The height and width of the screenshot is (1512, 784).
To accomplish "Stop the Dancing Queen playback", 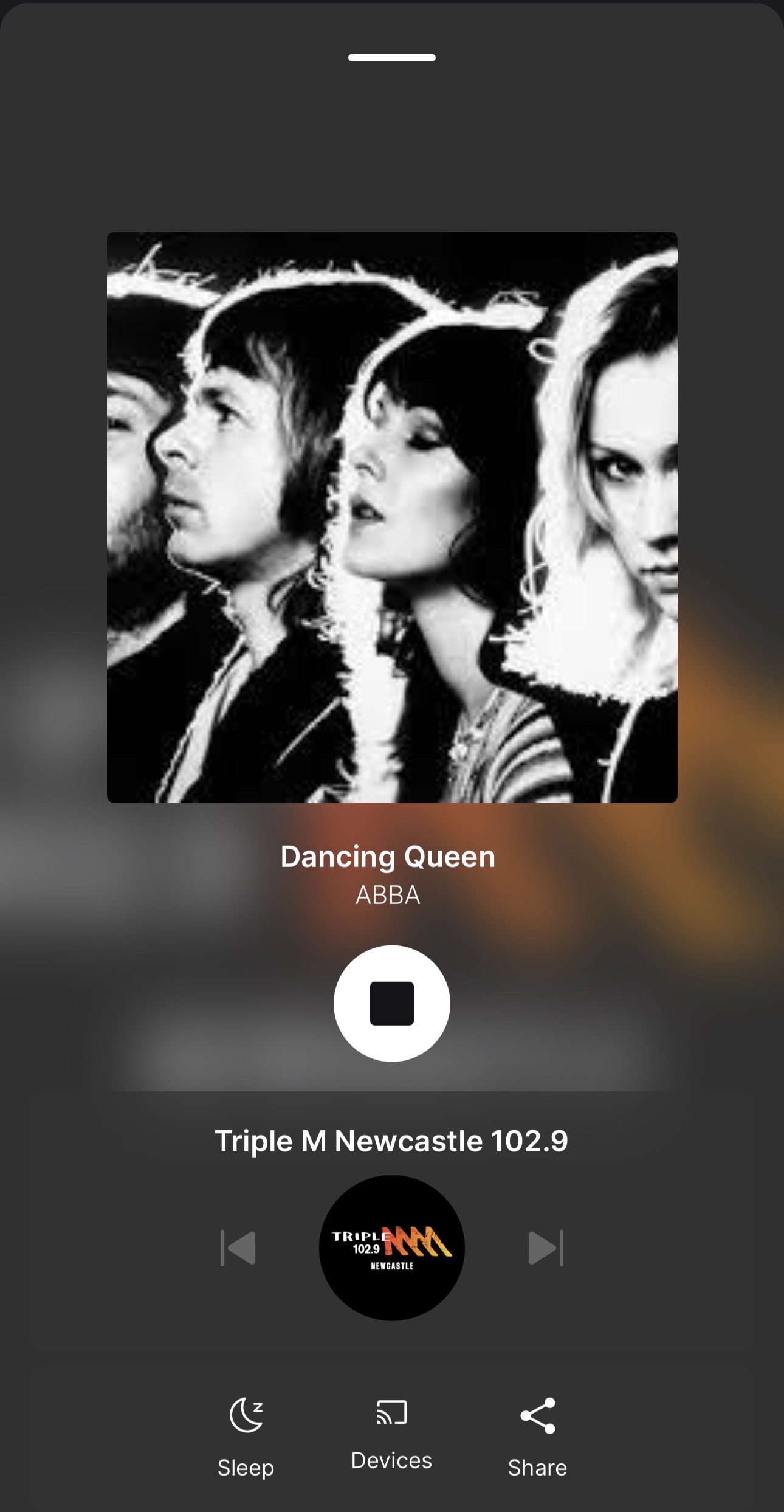I will click(x=391, y=1003).
